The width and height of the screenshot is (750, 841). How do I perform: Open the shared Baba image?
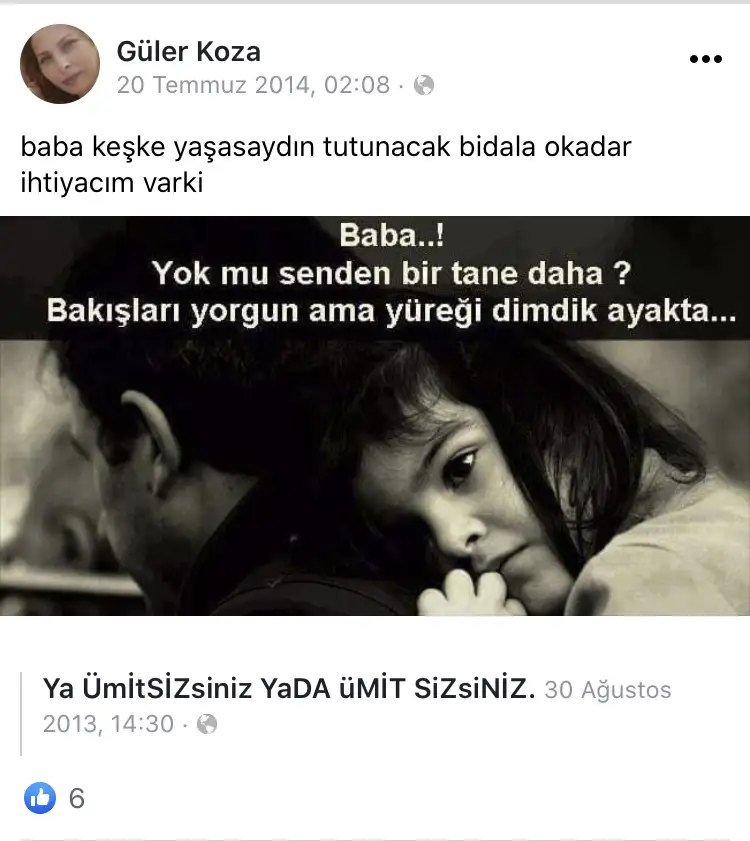coord(375,415)
